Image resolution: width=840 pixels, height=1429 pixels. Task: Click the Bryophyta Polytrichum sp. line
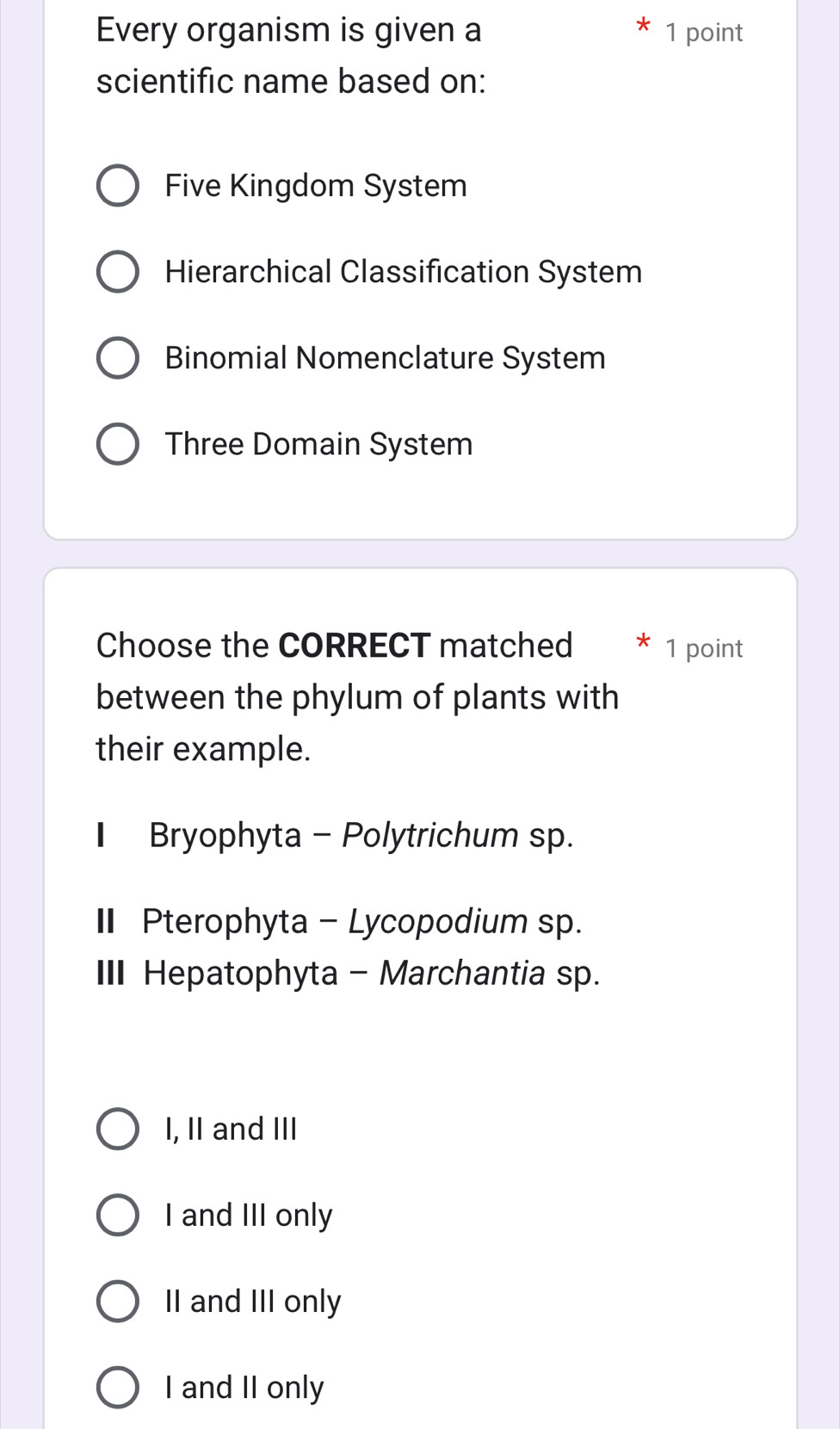tap(336, 835)
